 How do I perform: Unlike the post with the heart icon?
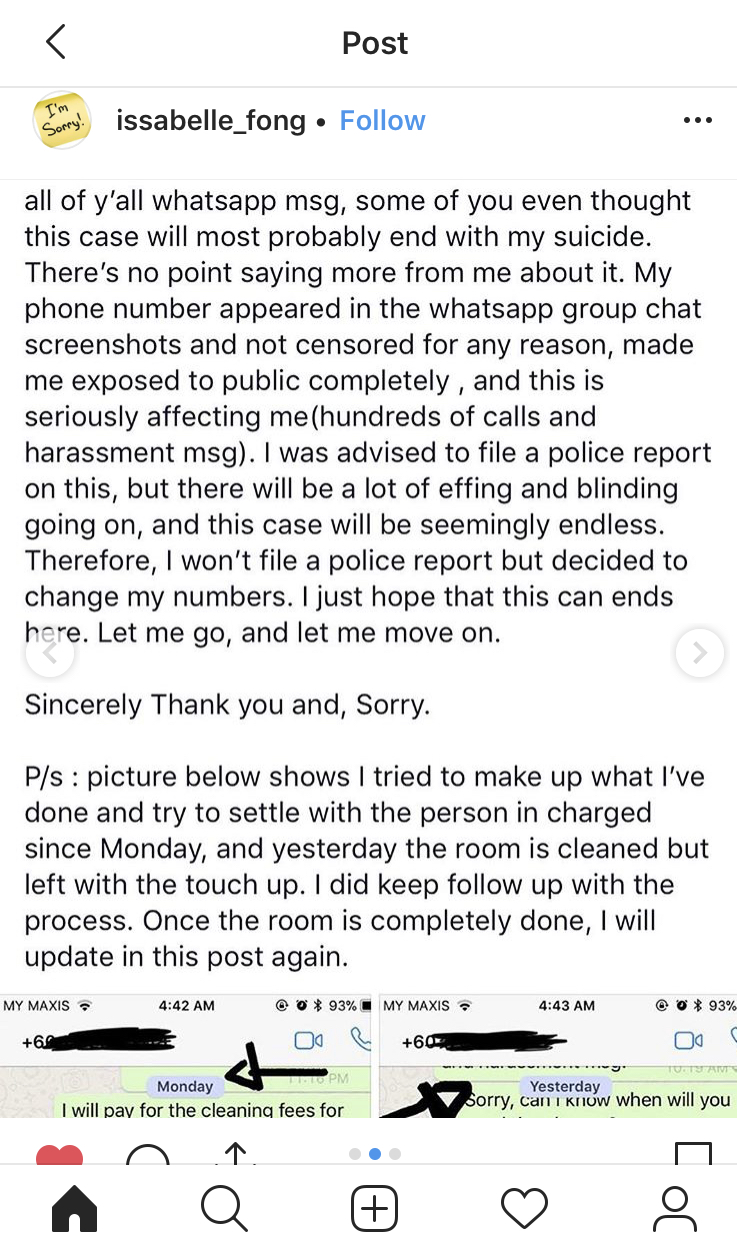[60, 1154]
